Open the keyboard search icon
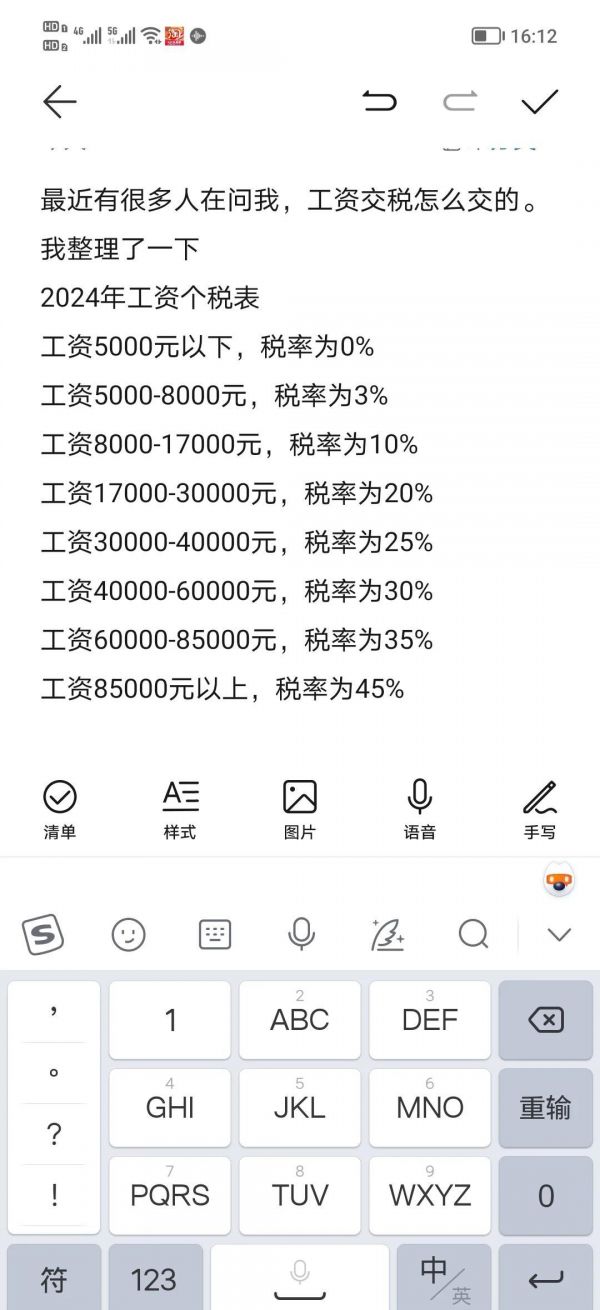 (x=473, y=935)
